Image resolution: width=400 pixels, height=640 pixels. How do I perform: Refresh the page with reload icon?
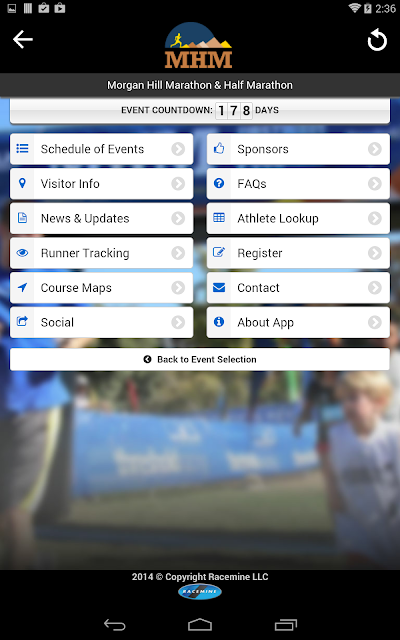click(x=377, y=40)
